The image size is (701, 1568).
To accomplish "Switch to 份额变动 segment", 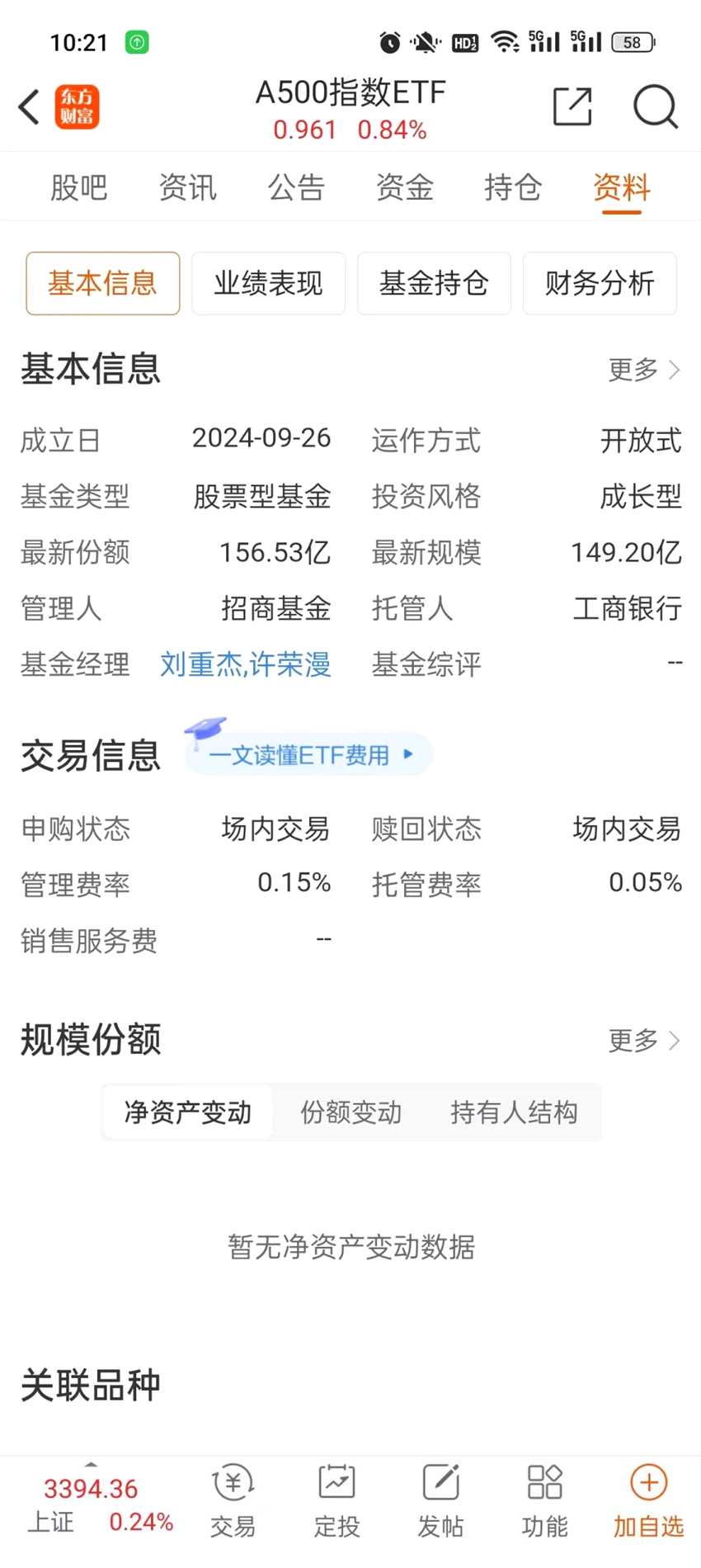I will click(351, 1112).
